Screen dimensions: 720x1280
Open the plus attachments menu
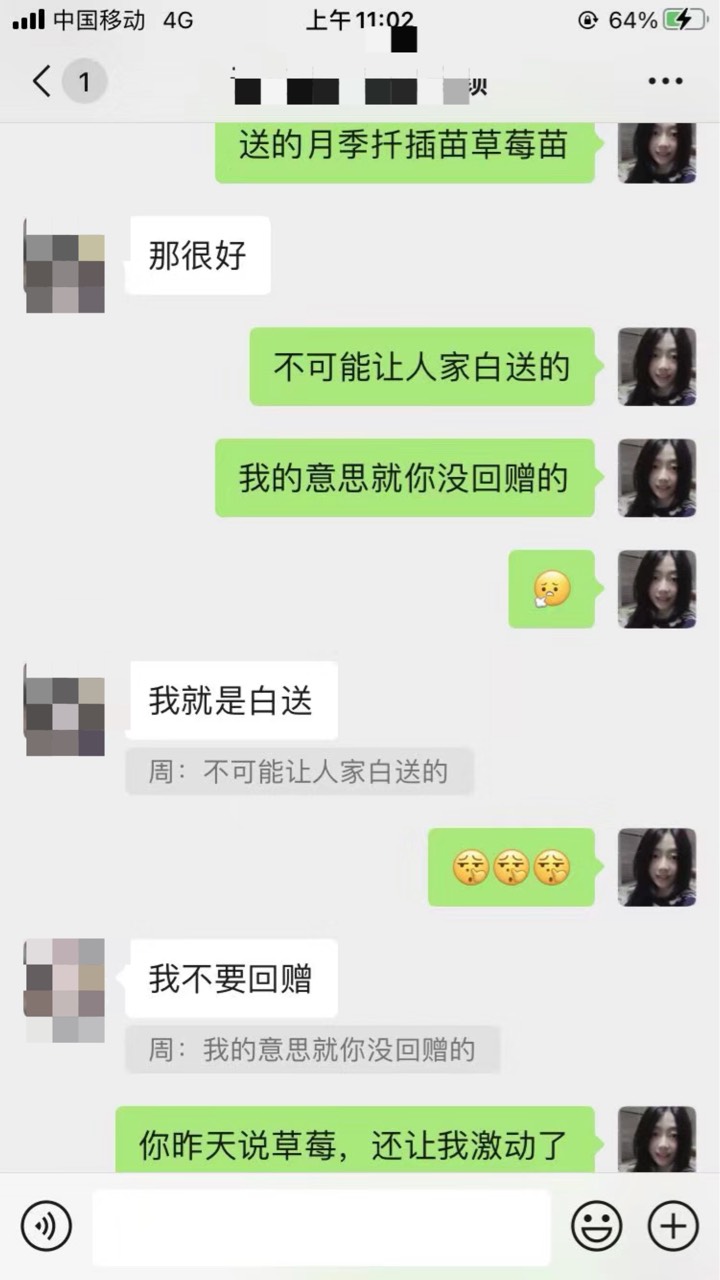click(x=673, y=1225)
